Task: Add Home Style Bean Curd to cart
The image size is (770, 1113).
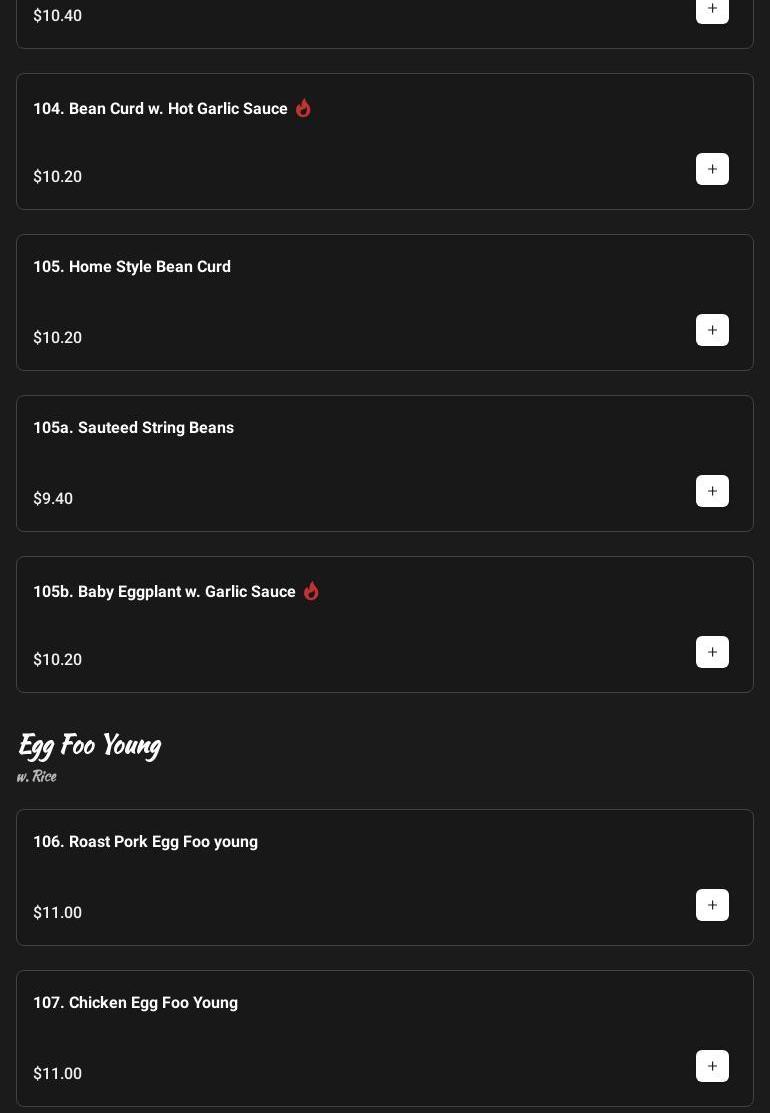Action: tap(712, 330)
